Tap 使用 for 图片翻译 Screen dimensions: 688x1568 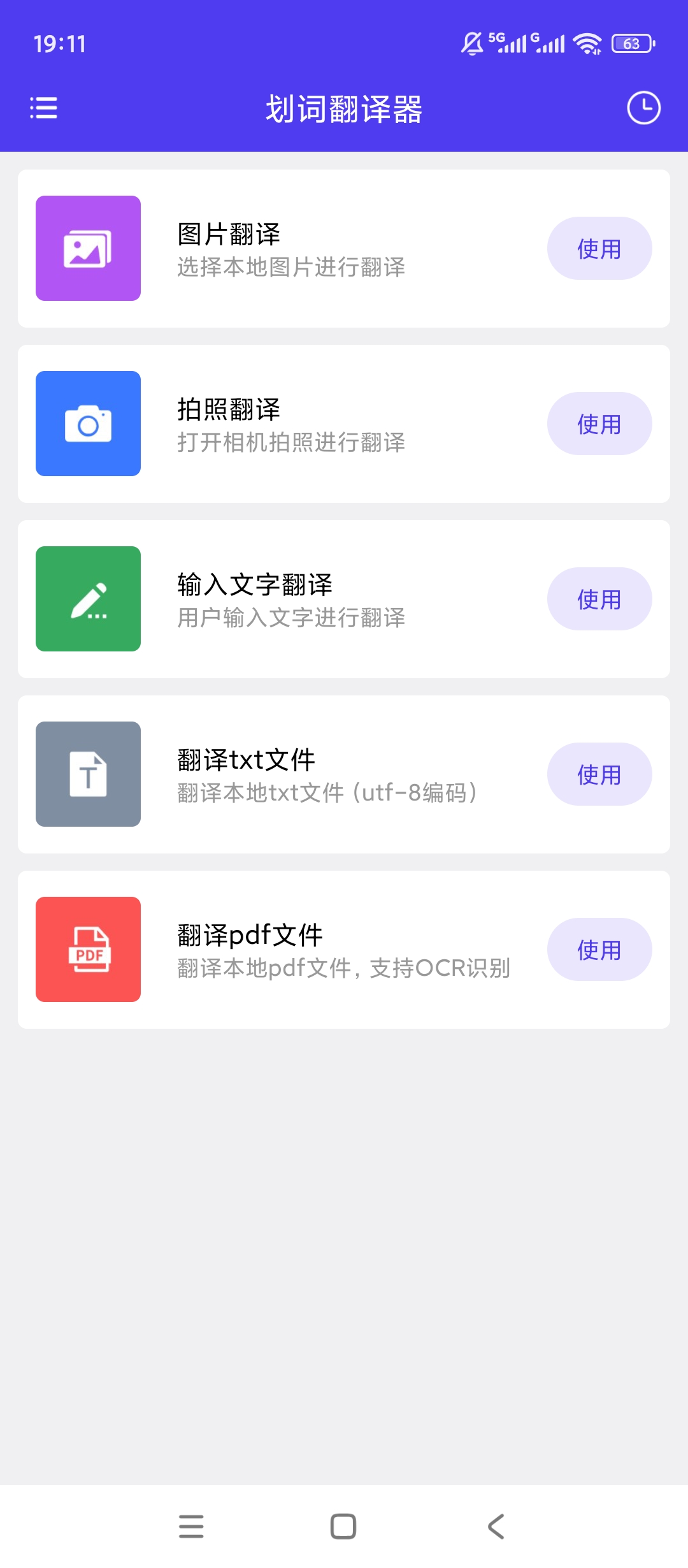599,249
